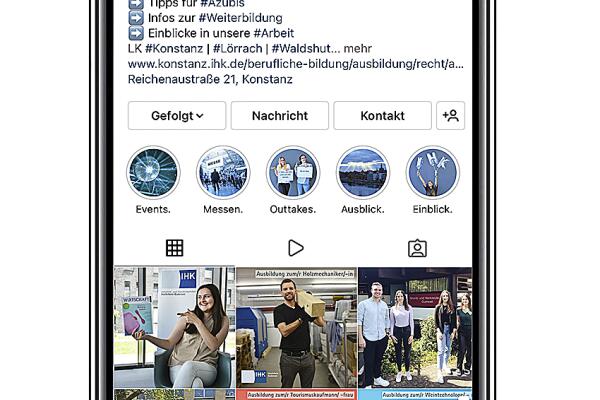Open the Holzmechaniker/-in Ausbildung post

click(x=297, y=328)
